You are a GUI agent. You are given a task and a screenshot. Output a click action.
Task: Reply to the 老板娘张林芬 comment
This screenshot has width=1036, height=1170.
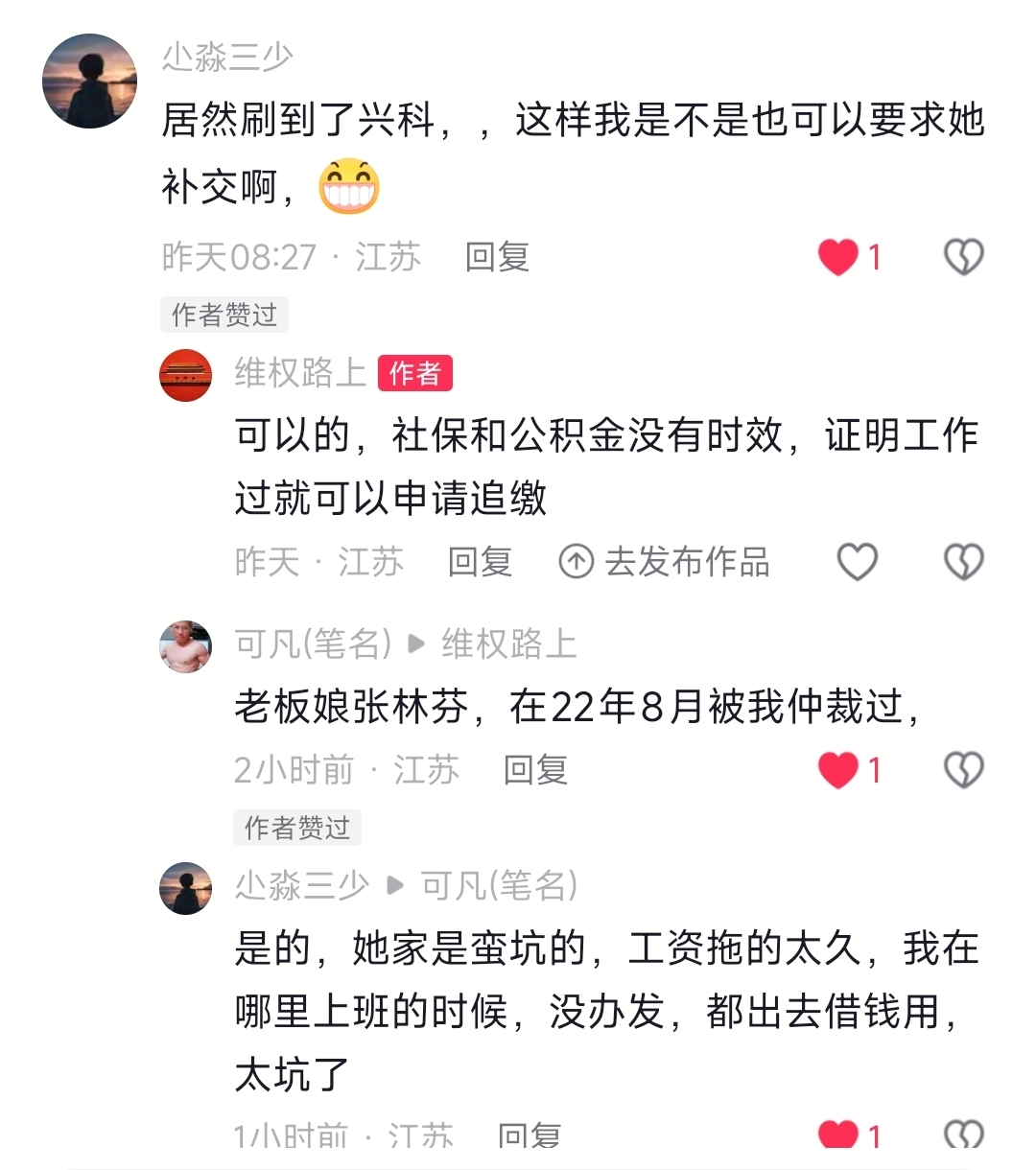click(535, 770)
